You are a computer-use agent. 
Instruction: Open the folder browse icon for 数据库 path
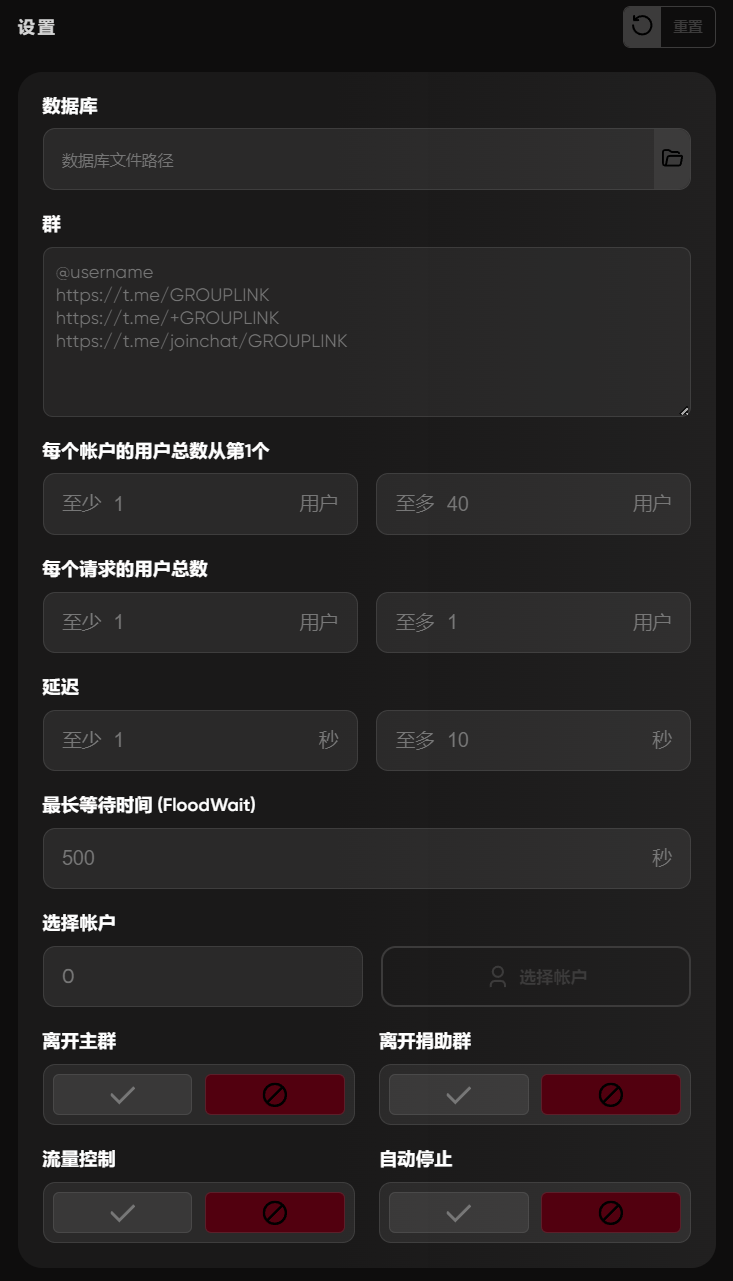tap(673, 158)
